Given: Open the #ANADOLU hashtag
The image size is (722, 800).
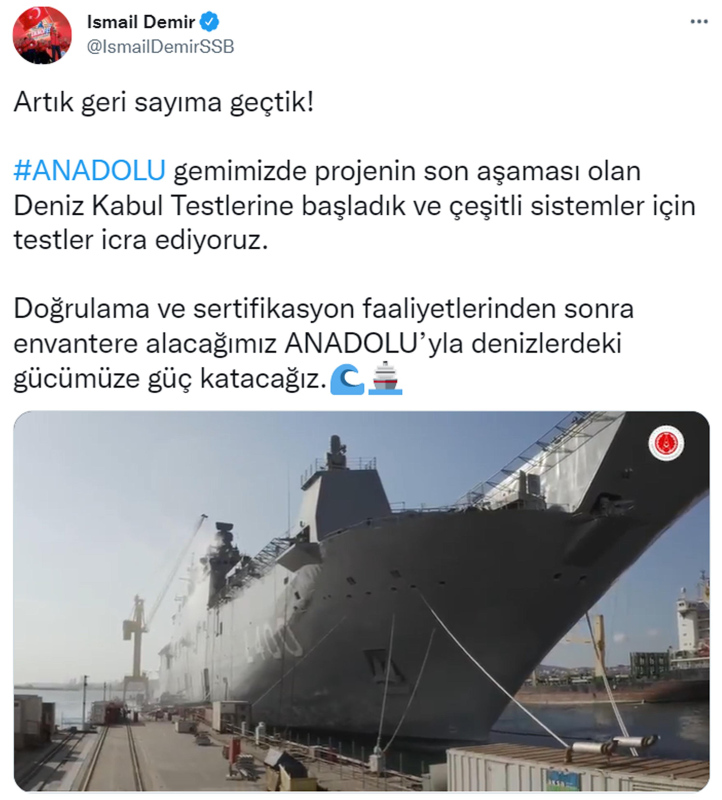Looking at the screenshot, I should [x=89, y=171].
